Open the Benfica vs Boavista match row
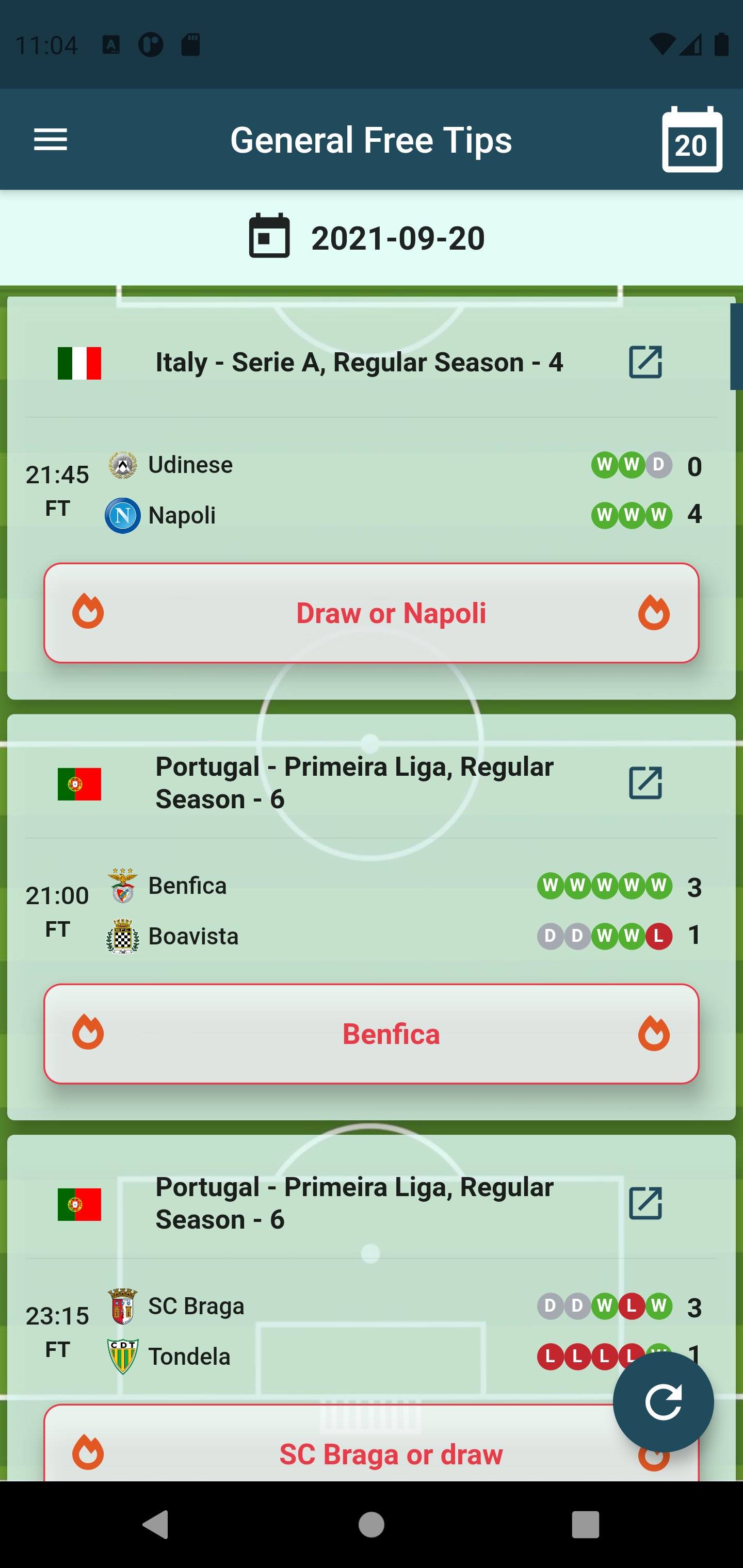 (x=365, y=910)
